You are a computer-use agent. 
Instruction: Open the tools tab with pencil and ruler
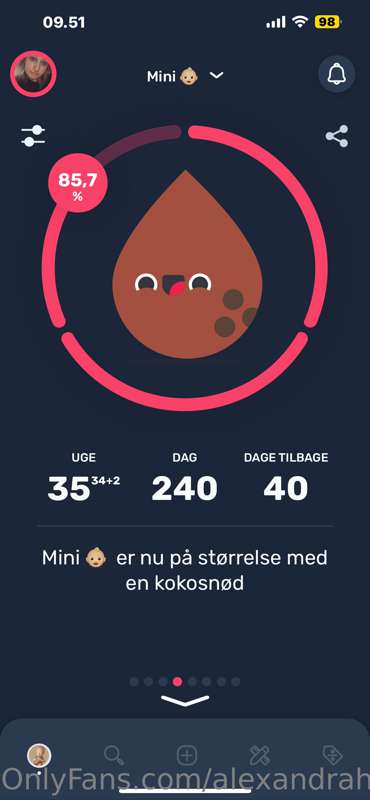pos(259,755)
